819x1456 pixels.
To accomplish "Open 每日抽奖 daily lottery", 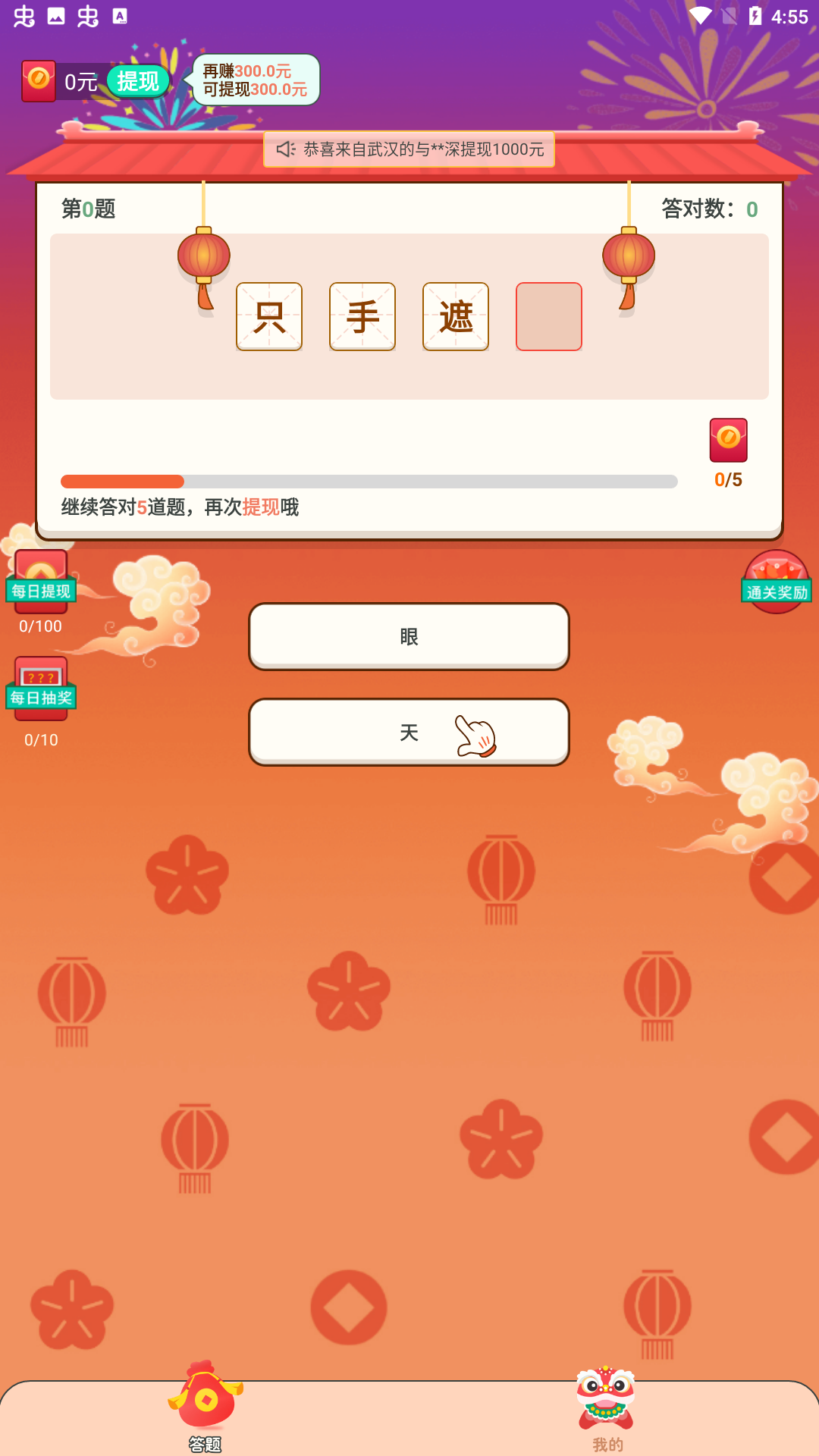I will pos(41,689).
